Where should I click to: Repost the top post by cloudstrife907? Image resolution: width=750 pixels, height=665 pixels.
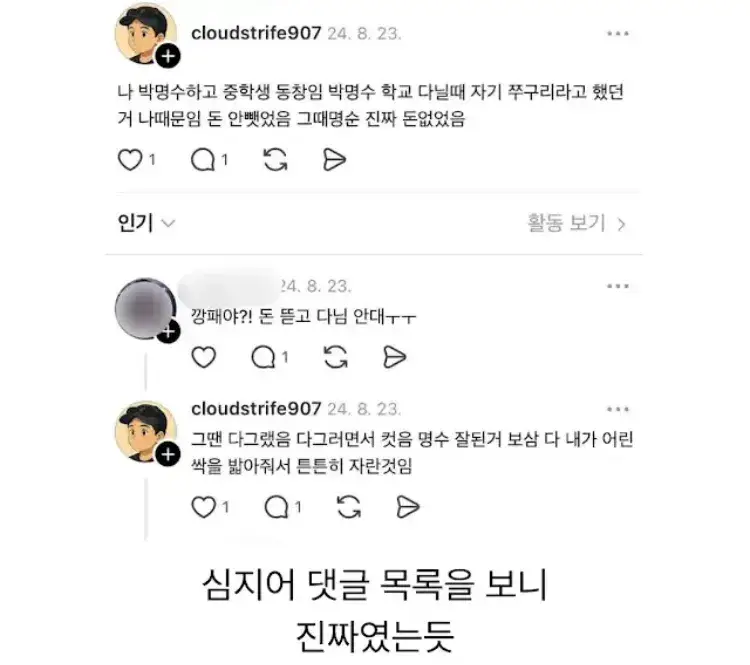(x=276, y=160)
